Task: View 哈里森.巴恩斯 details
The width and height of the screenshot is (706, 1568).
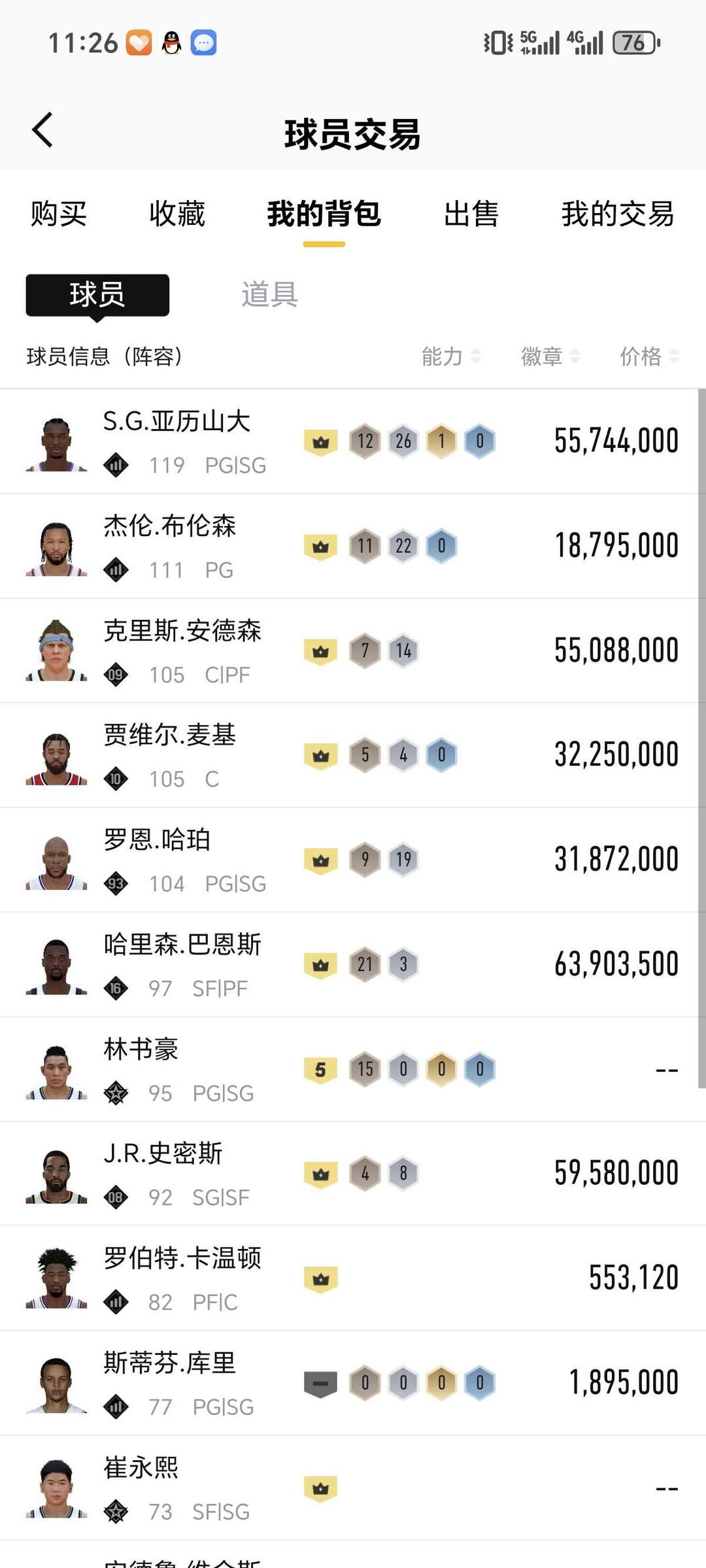Action: click(x=353, y=964)
